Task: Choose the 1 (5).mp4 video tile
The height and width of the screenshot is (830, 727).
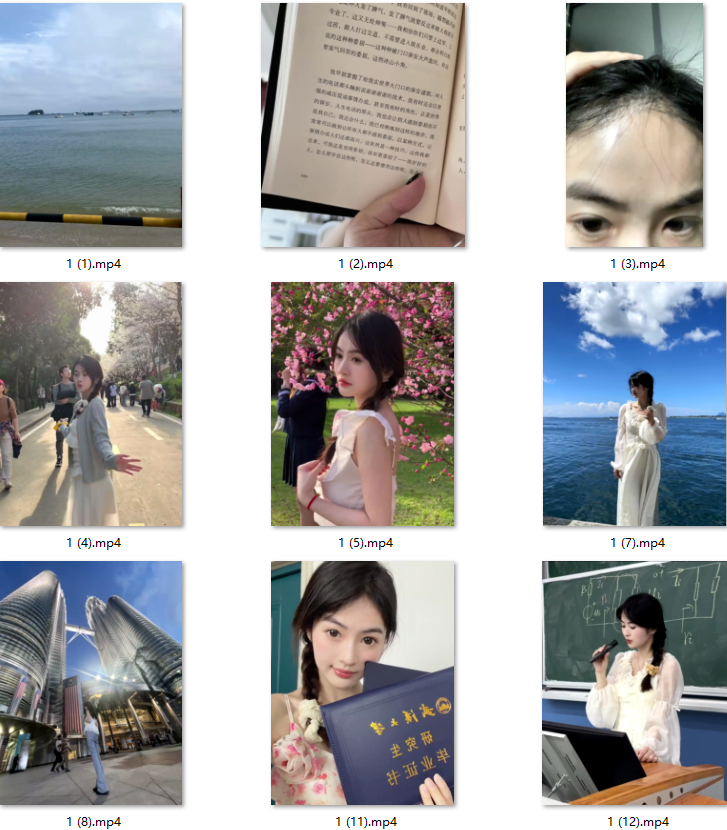Action: [363, 404]
